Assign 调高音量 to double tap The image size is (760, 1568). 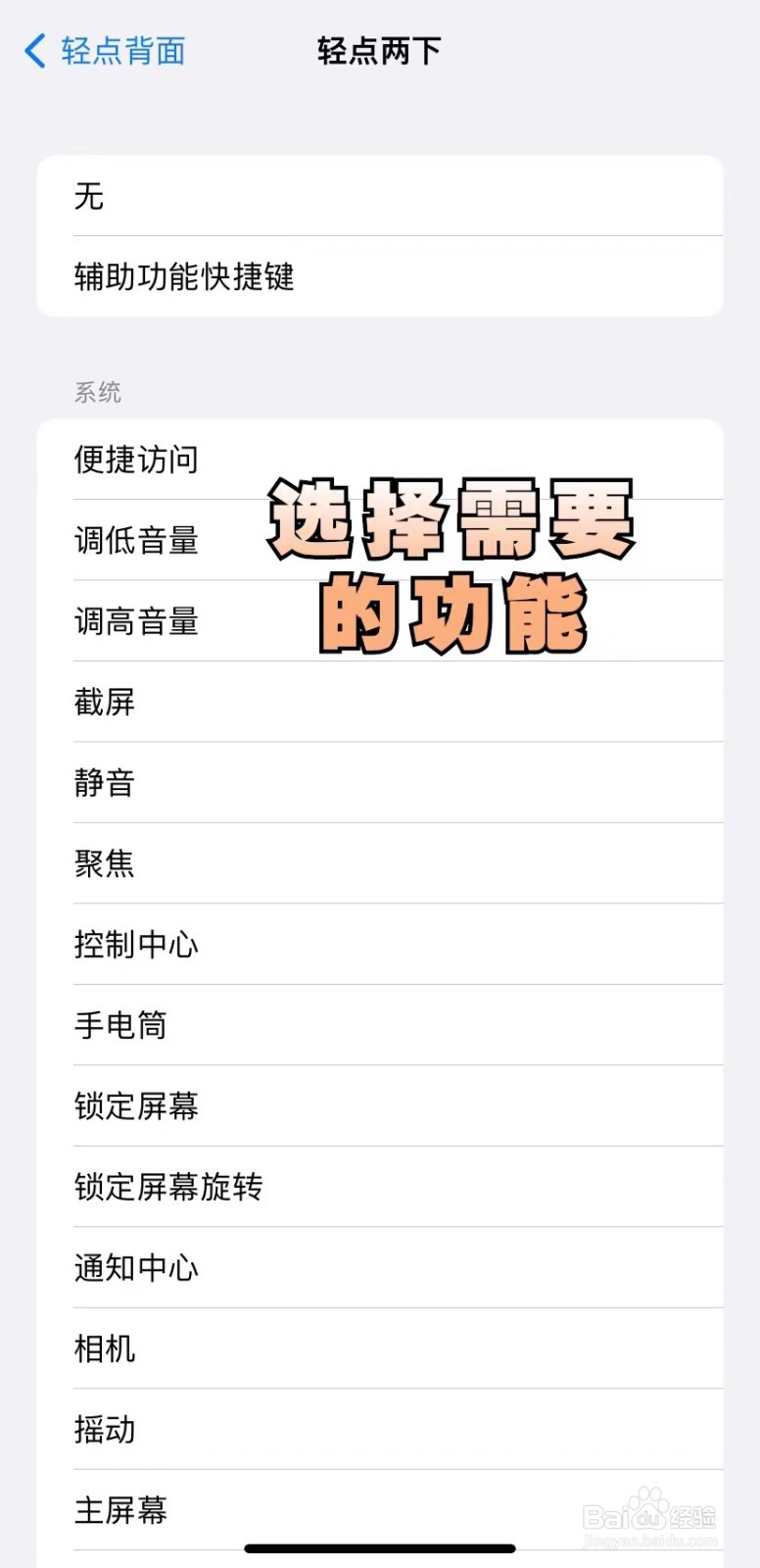coord(136,620)
